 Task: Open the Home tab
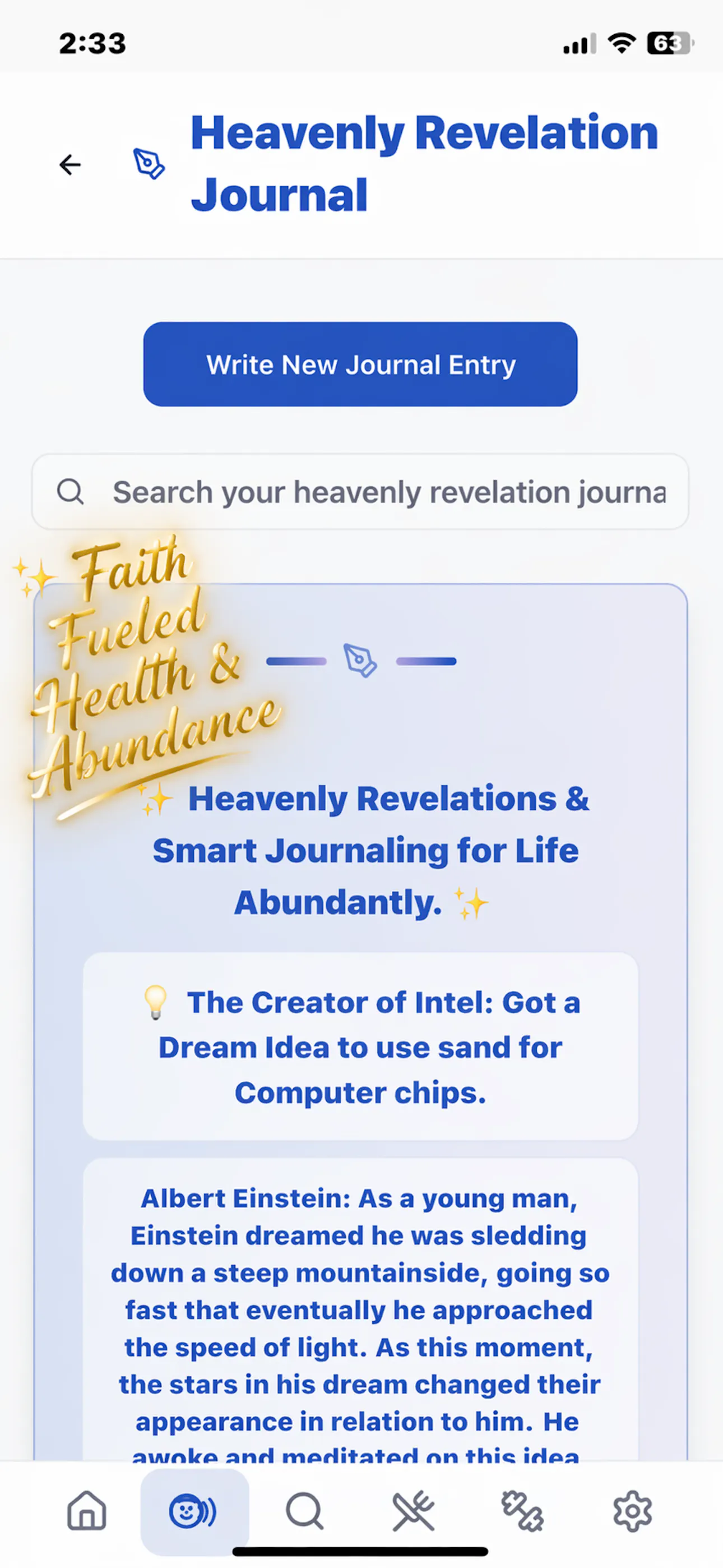(x=86, y=1510)
